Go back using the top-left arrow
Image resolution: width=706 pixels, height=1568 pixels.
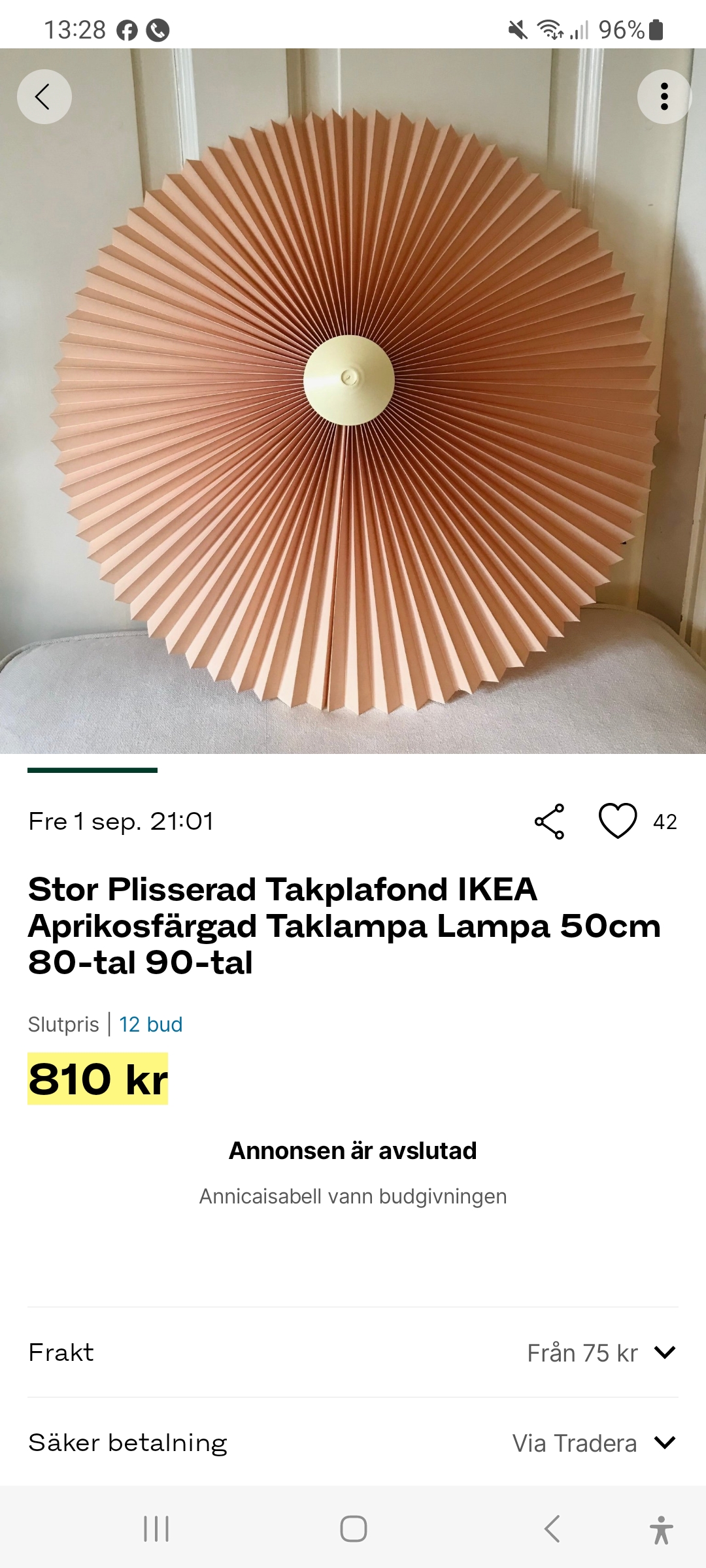click(x=44, y=97)
